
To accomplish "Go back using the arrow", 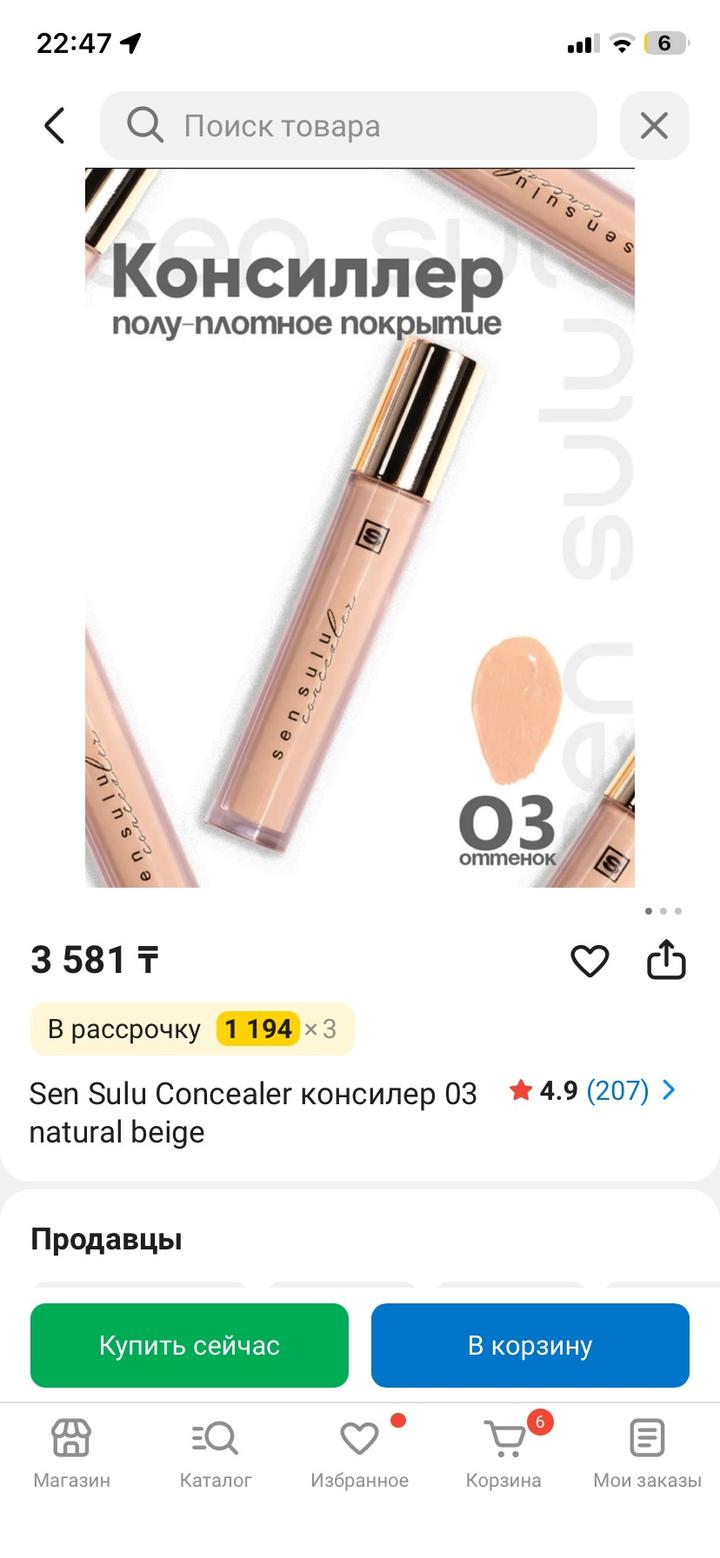I will click(x=55, y=126).
